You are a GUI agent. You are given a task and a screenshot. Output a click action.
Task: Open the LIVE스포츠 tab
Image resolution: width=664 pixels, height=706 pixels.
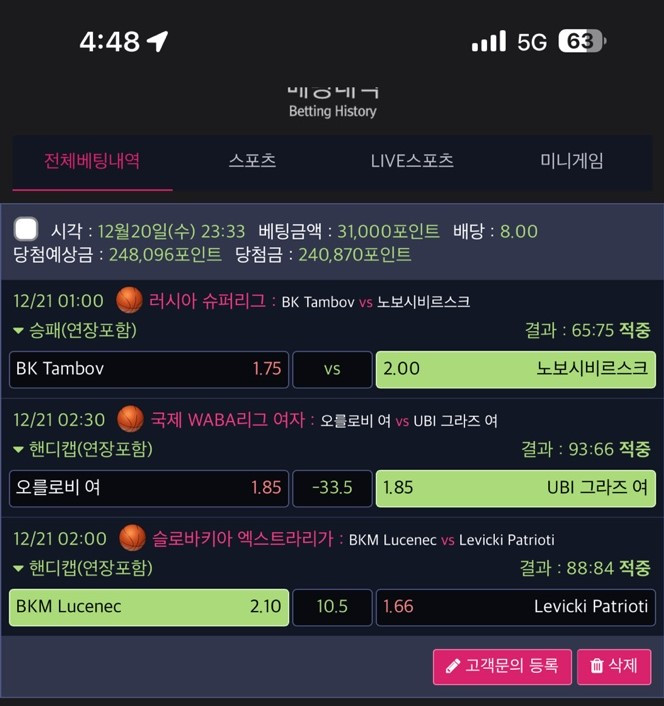pos(412,161)
